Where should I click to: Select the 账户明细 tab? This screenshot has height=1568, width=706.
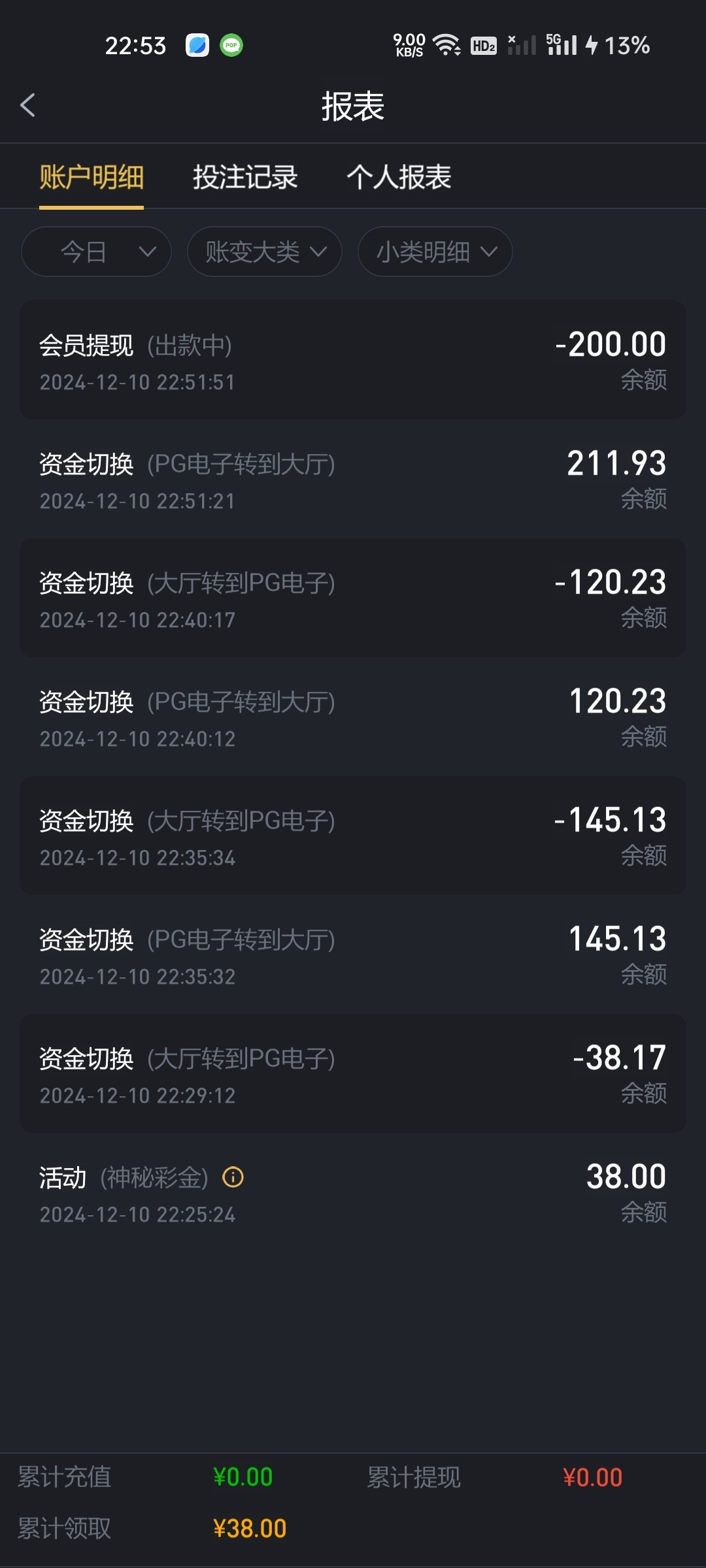[x=92, y=177]
